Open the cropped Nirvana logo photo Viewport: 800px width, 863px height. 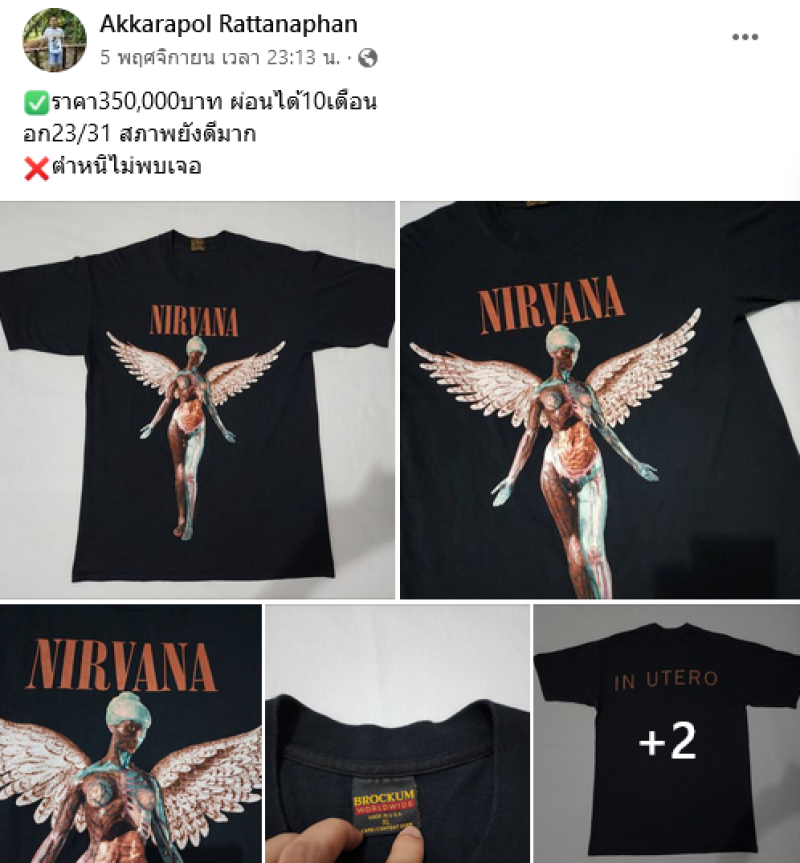(130, 734)
